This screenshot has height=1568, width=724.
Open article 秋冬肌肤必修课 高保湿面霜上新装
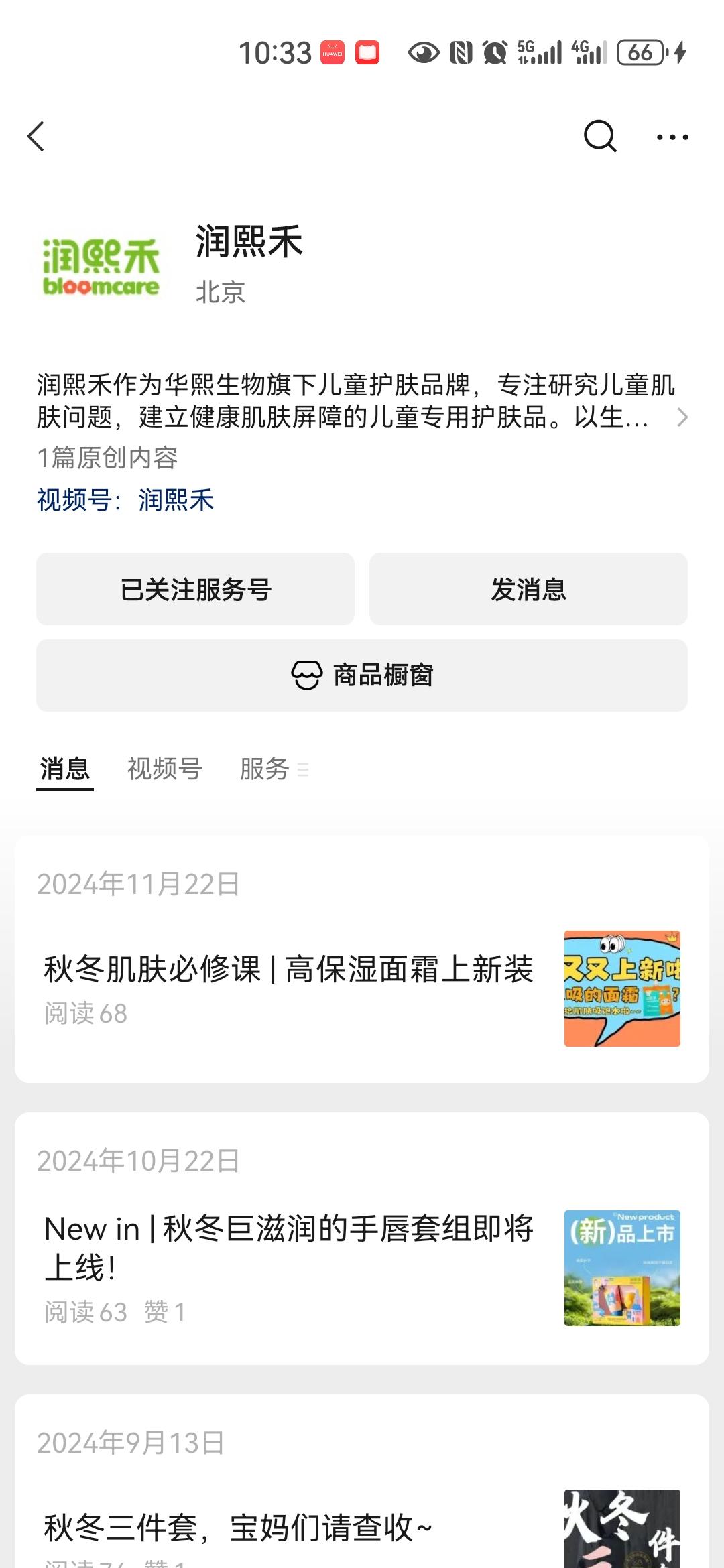click(288, 970)
